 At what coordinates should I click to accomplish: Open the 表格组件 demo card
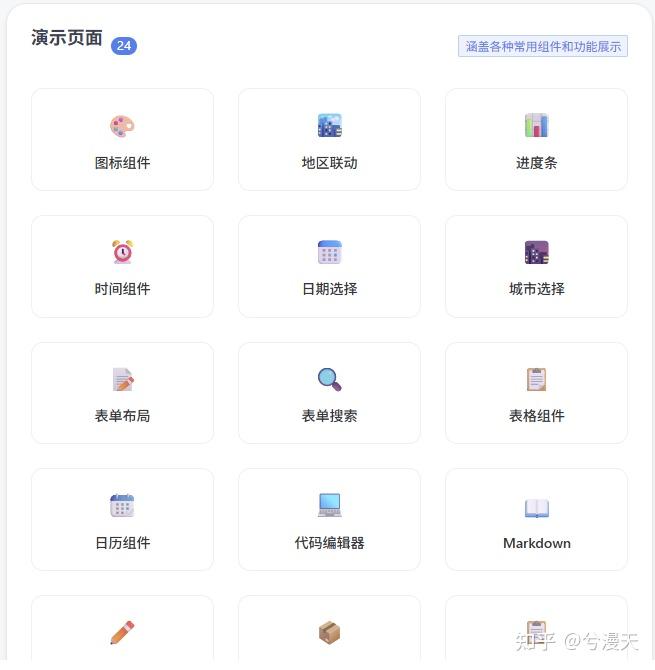[536, 393]
